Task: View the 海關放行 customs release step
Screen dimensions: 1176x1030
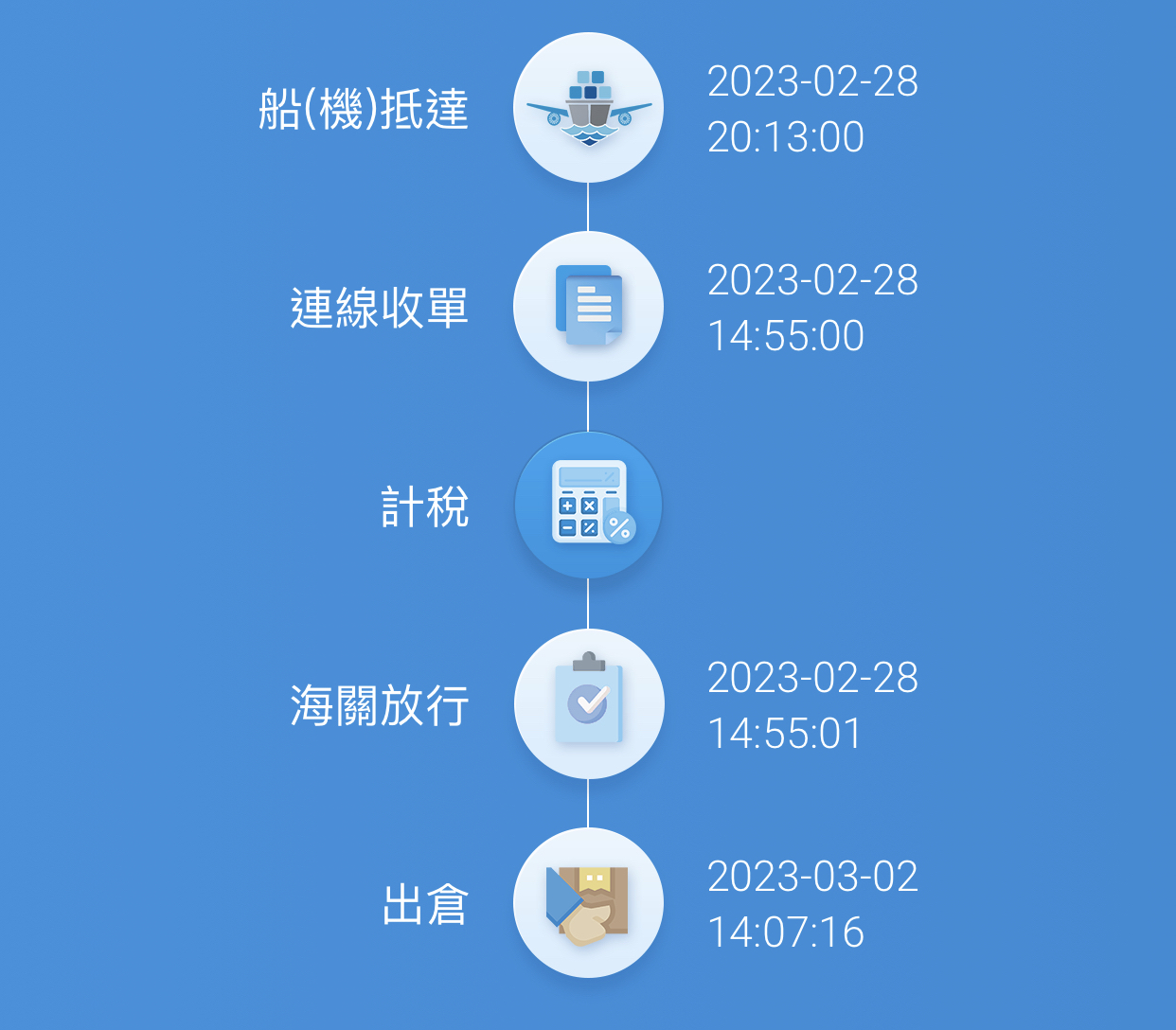Action: [588, 704]
